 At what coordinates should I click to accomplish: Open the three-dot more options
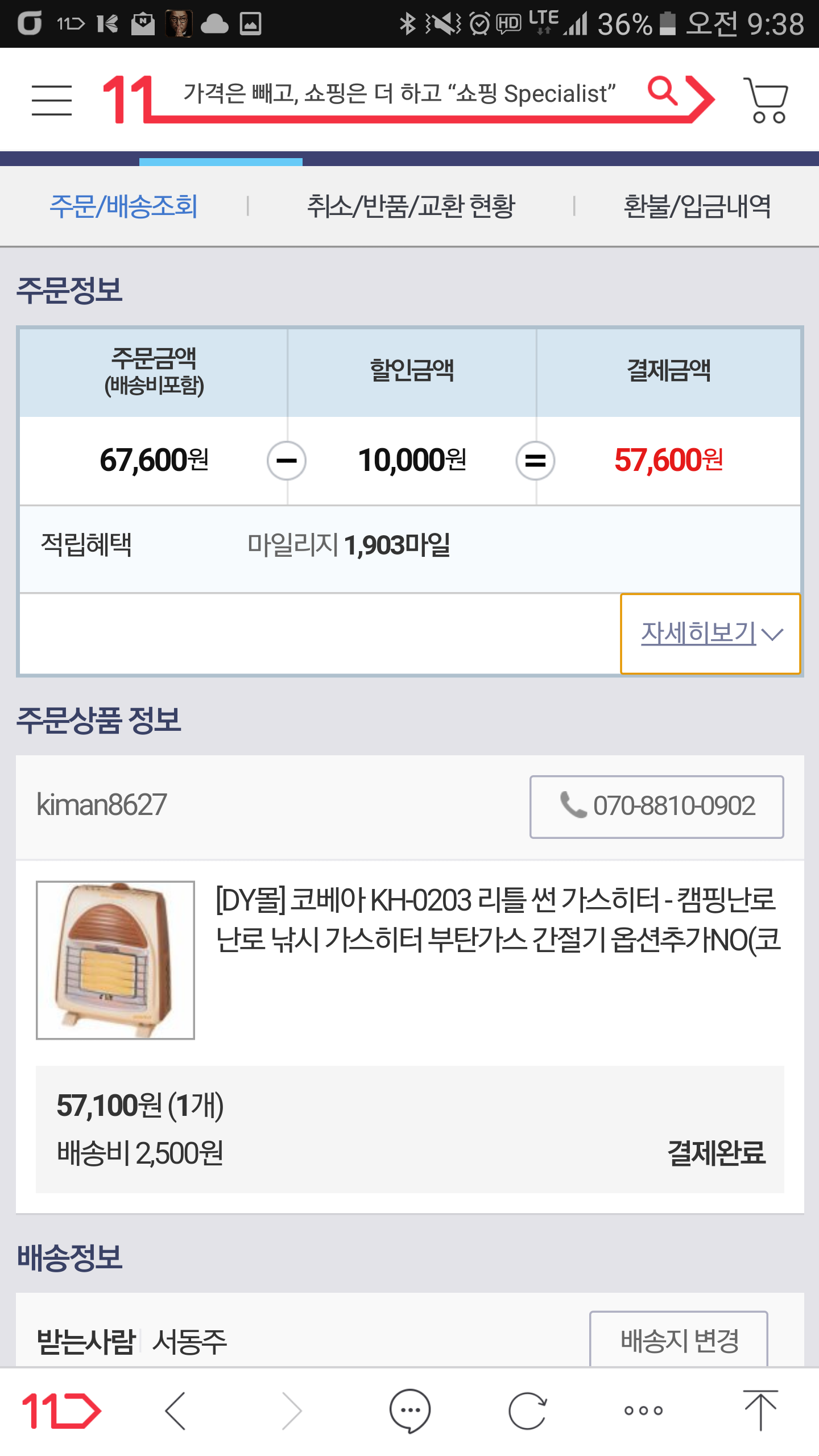point(643,1411)
